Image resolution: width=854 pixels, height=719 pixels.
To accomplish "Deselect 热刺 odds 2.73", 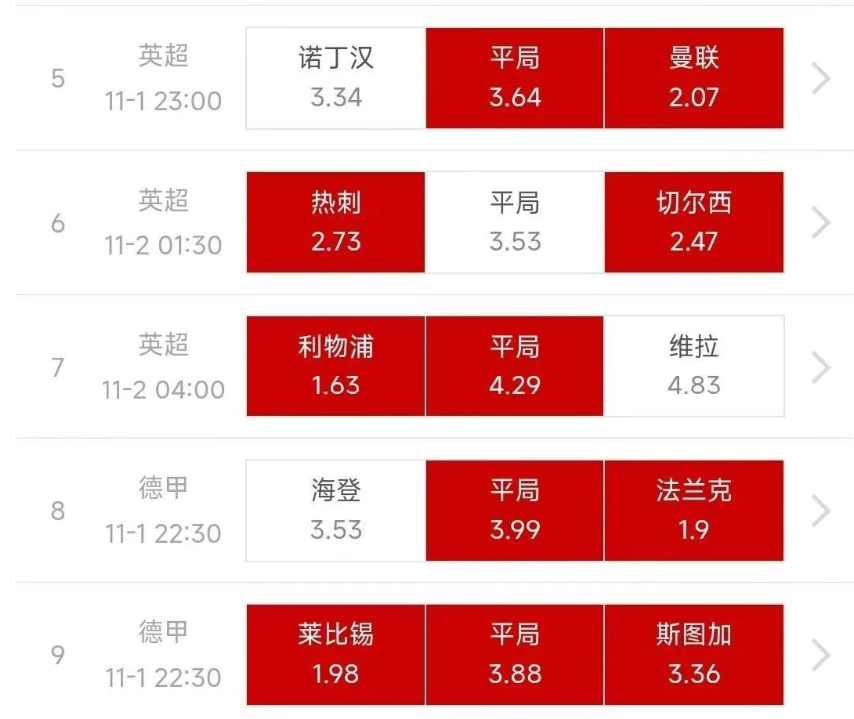I will pyautogui.click(x=336, y=222).
